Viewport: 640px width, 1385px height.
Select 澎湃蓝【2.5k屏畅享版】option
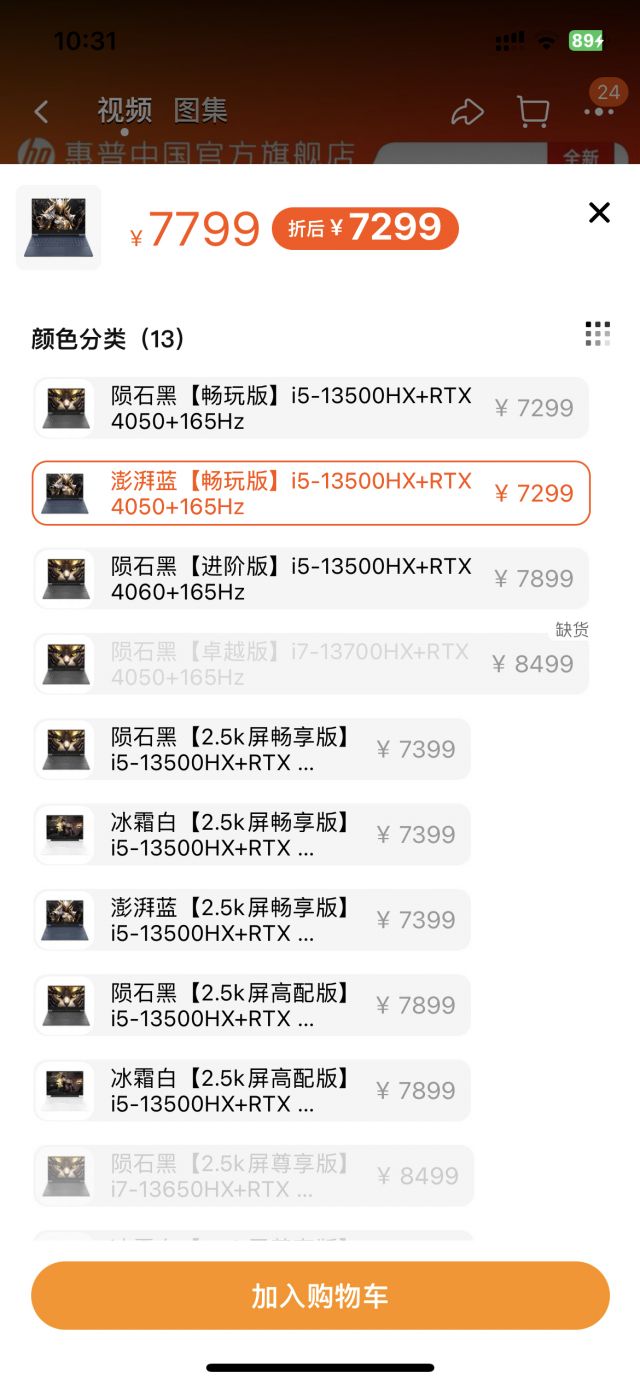click(252, 919)
